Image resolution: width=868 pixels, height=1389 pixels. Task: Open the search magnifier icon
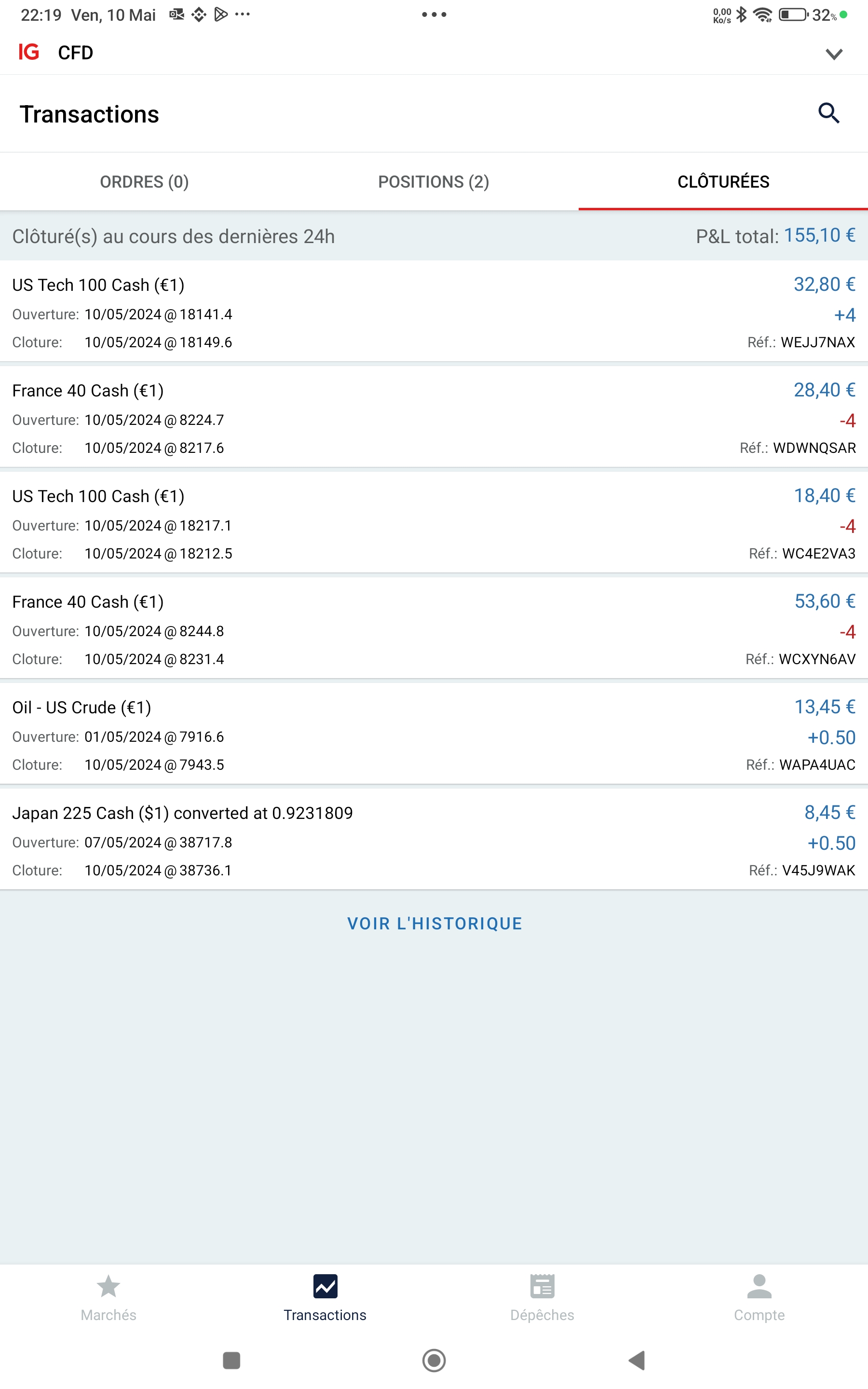coord(828,113)
